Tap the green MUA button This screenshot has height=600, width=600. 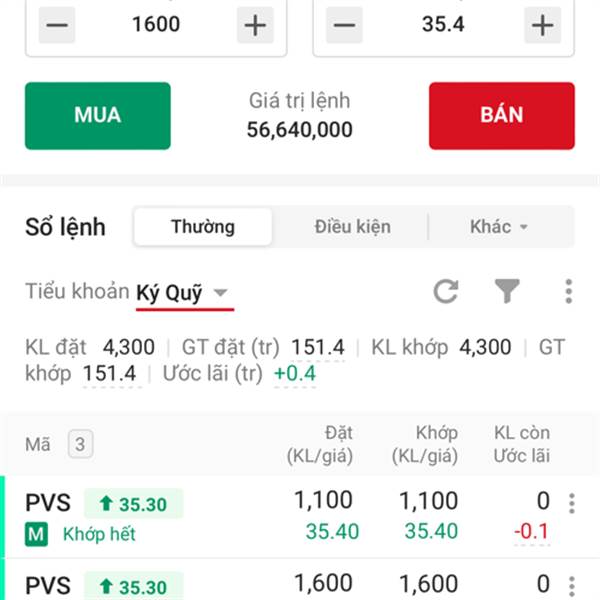coord(98,115)
